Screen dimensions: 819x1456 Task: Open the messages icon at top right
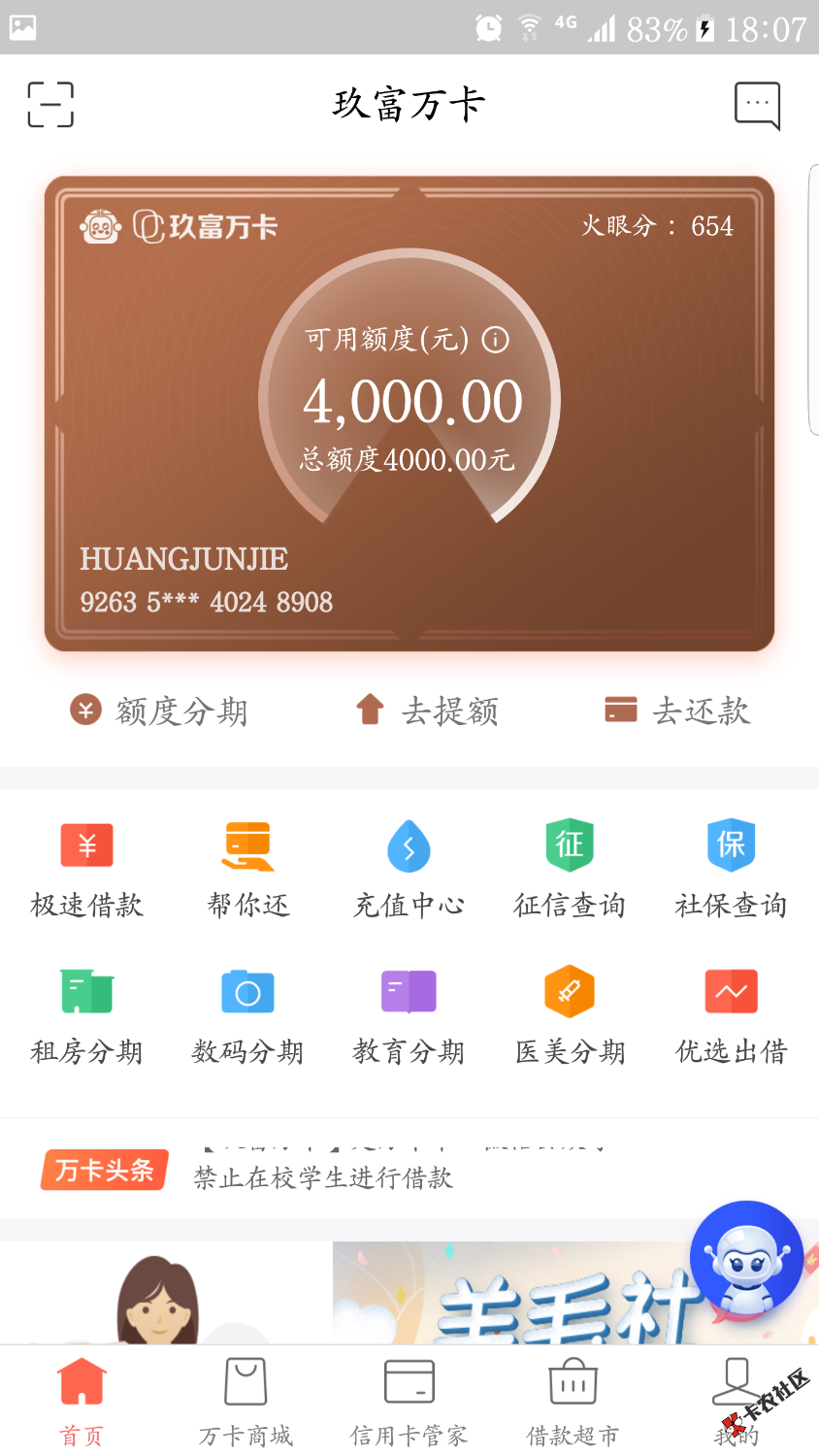pos(757,106)
